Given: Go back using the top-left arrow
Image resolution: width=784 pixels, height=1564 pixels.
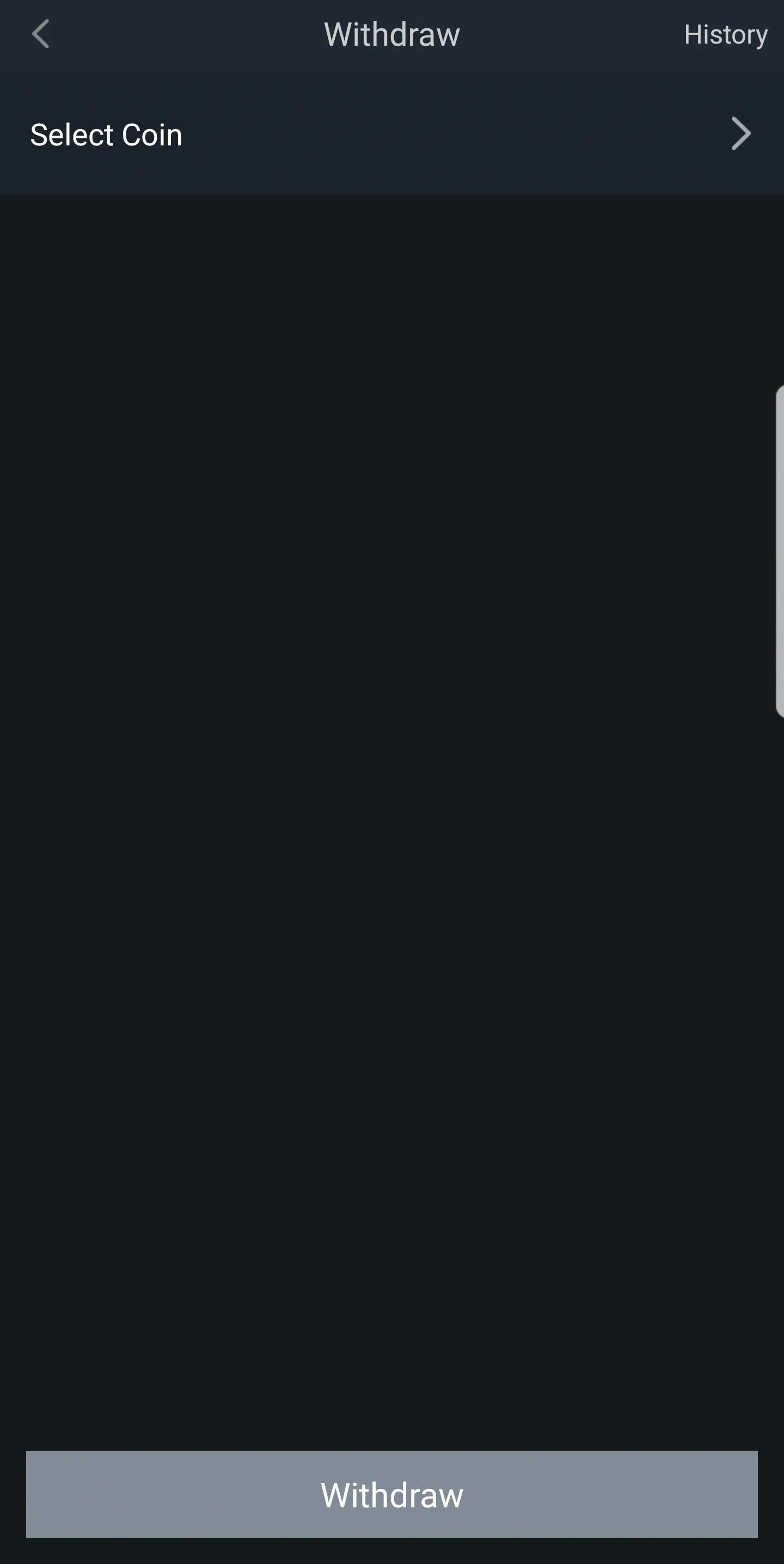Looking at the screenshot, I should 40,34.
